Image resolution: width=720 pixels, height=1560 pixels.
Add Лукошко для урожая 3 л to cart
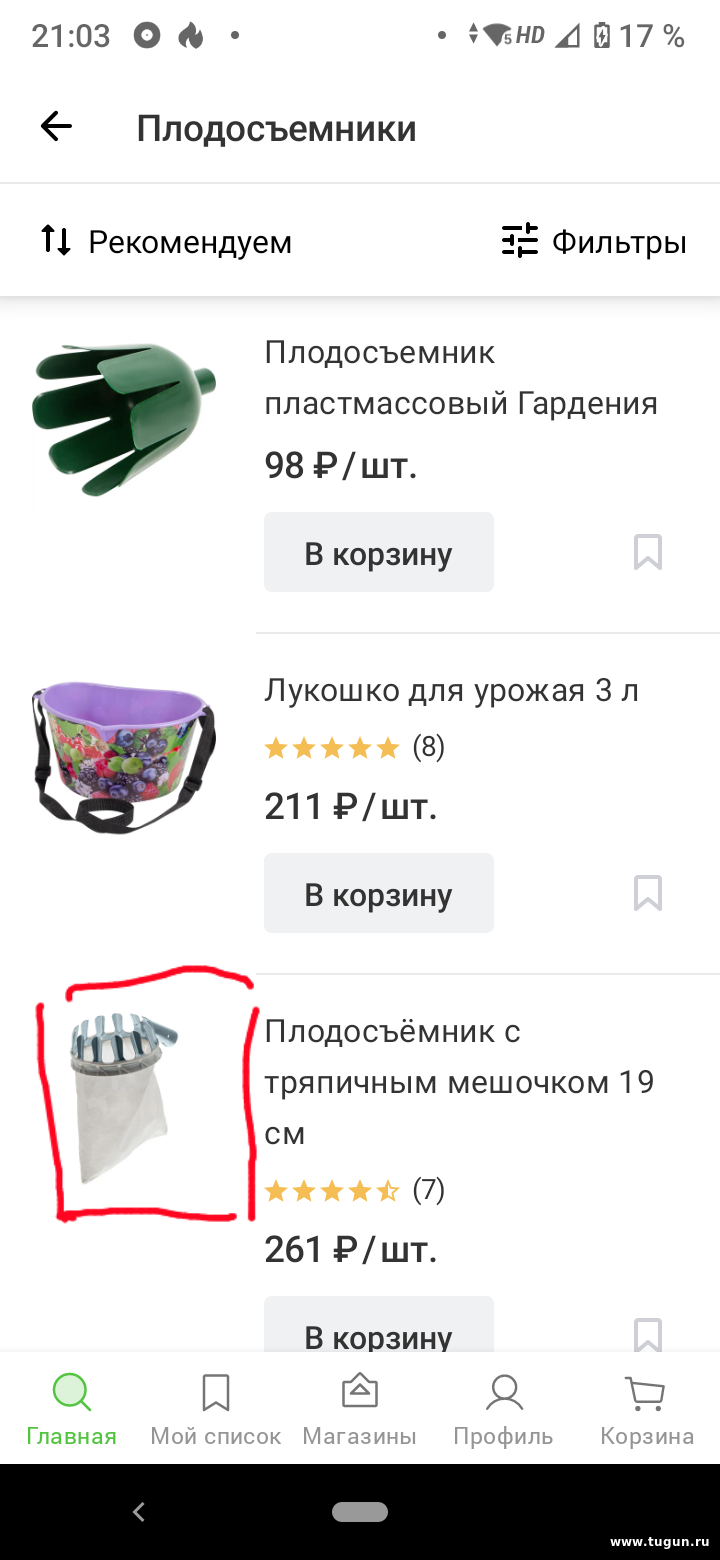(379, 893)
